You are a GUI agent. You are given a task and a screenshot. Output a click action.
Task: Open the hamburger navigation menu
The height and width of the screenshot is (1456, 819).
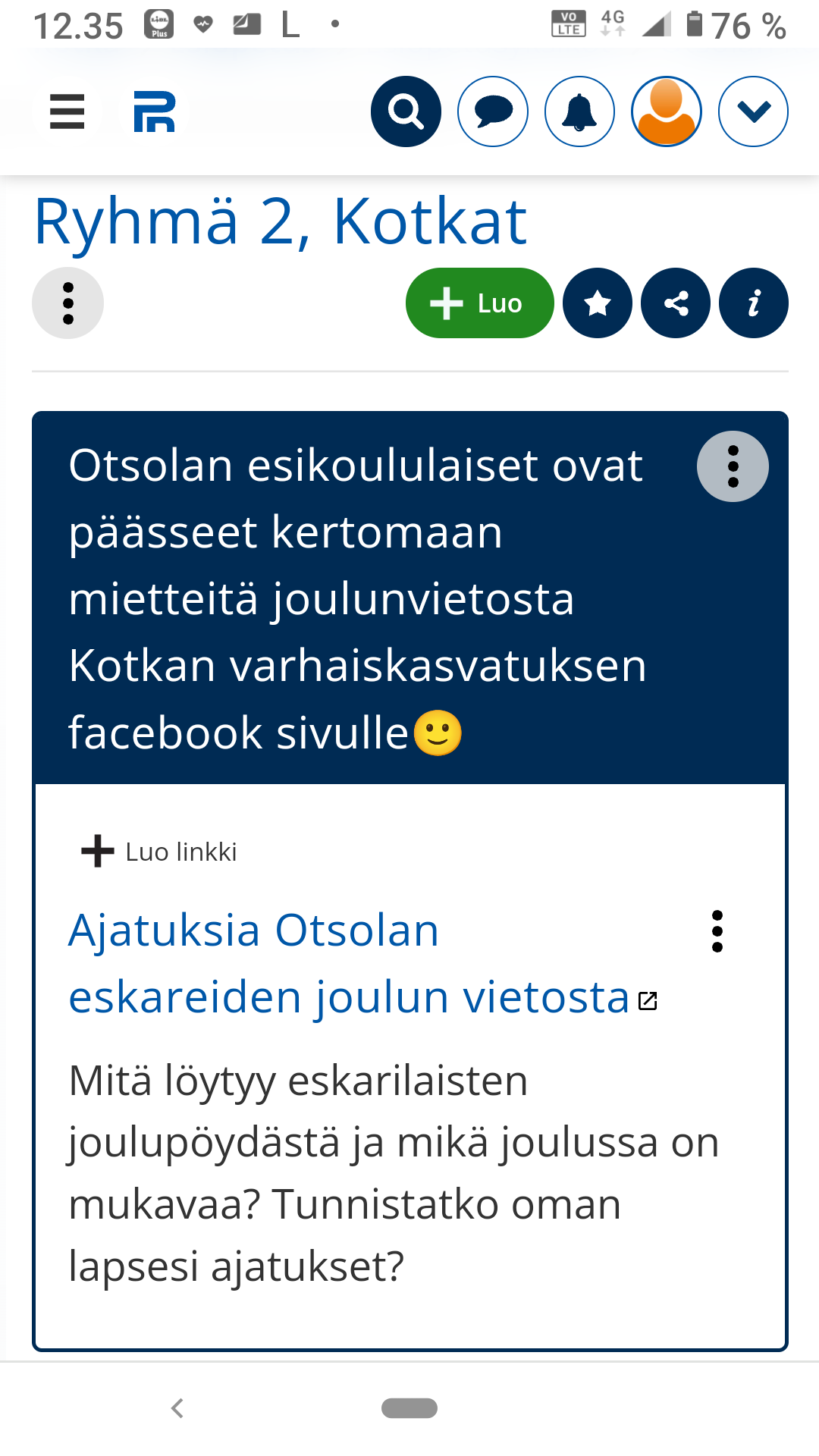pos(67,112)
